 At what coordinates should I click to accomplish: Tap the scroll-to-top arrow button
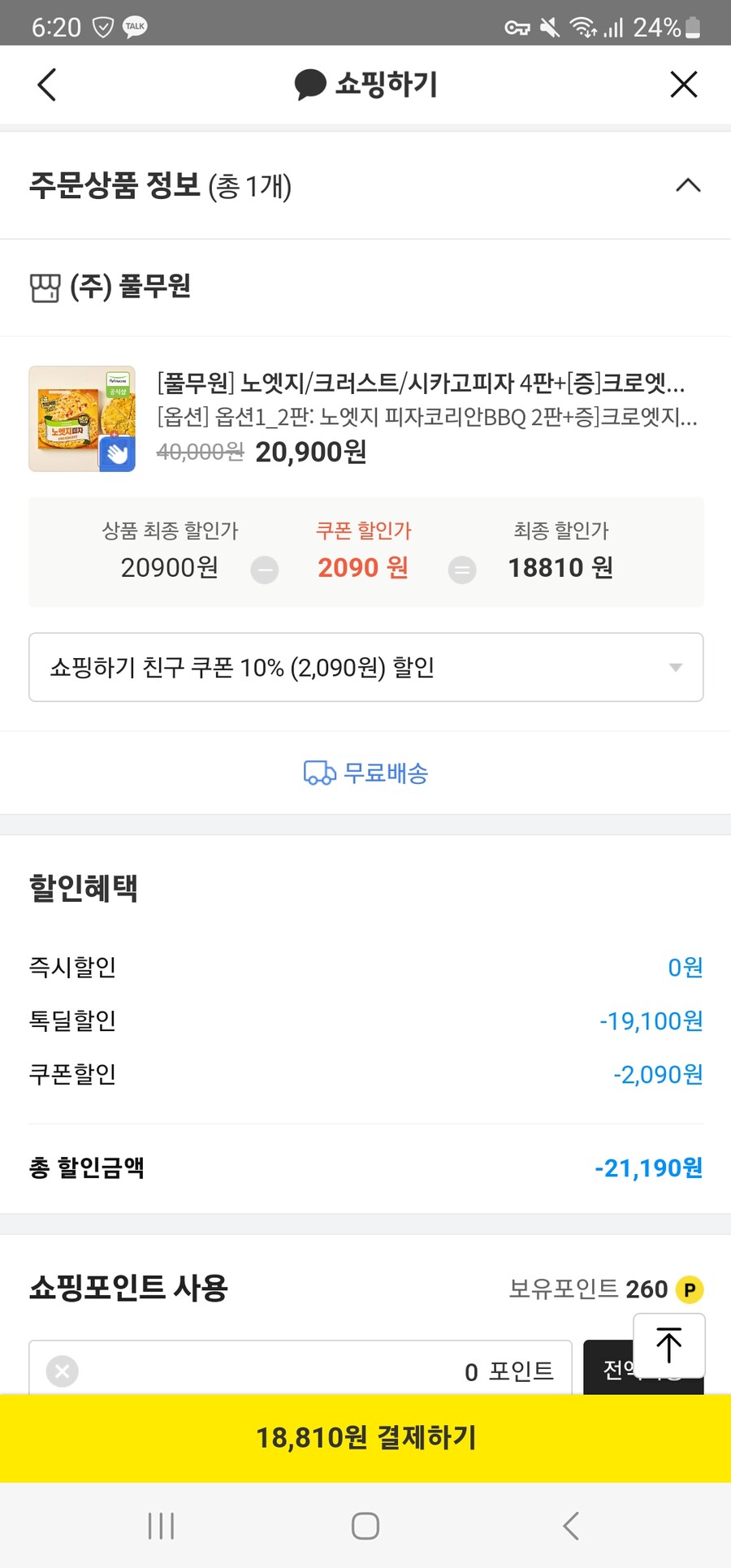click(x=668, y=1346)
